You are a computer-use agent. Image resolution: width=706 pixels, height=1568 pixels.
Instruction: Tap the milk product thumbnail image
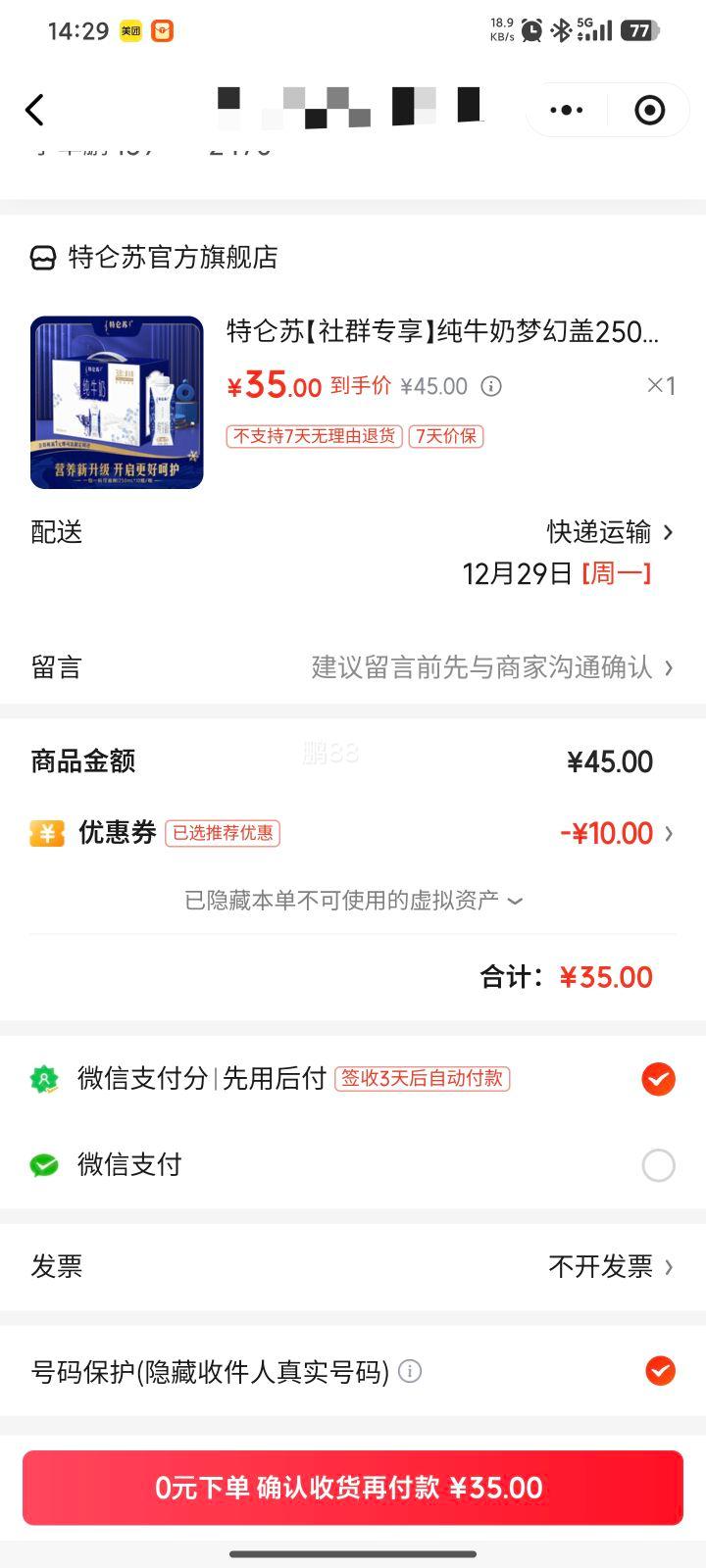pos(118,402)
